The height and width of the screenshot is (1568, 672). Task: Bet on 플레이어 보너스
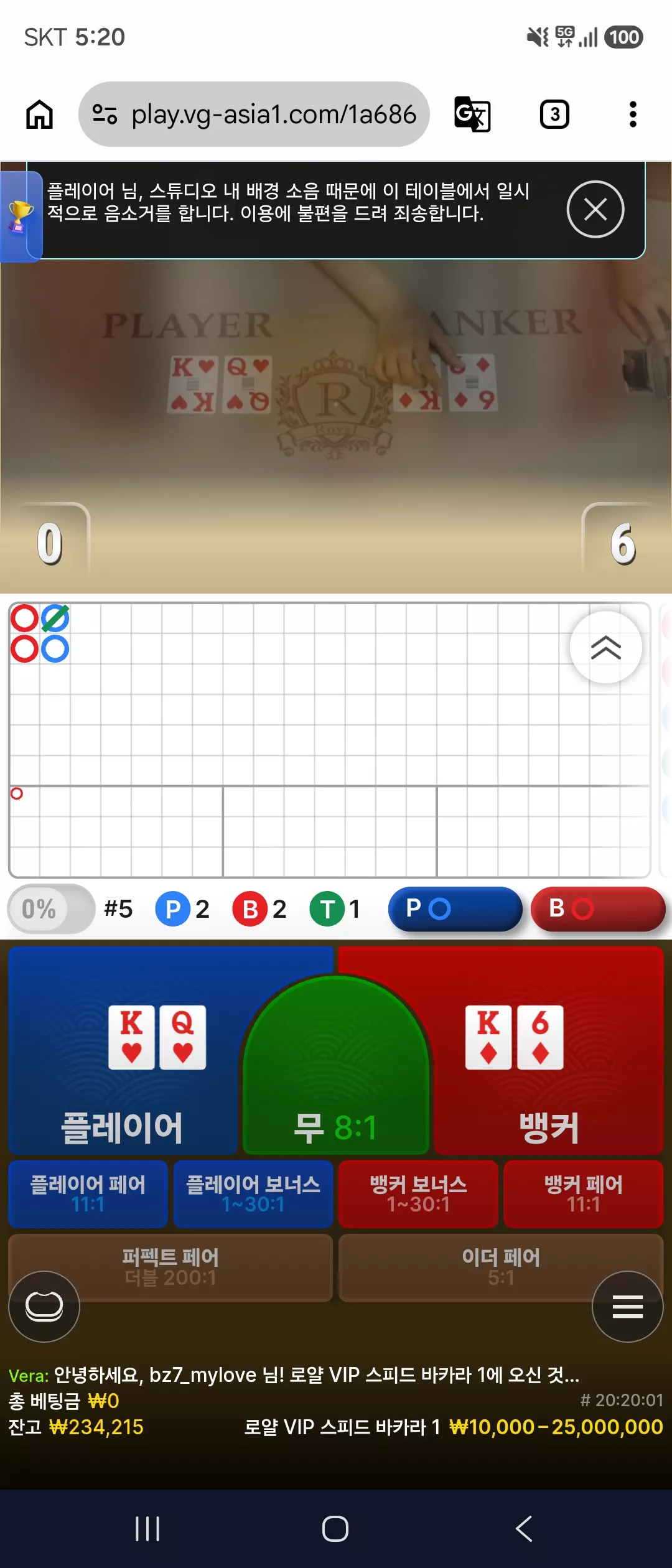click(x=253, y=1193)
